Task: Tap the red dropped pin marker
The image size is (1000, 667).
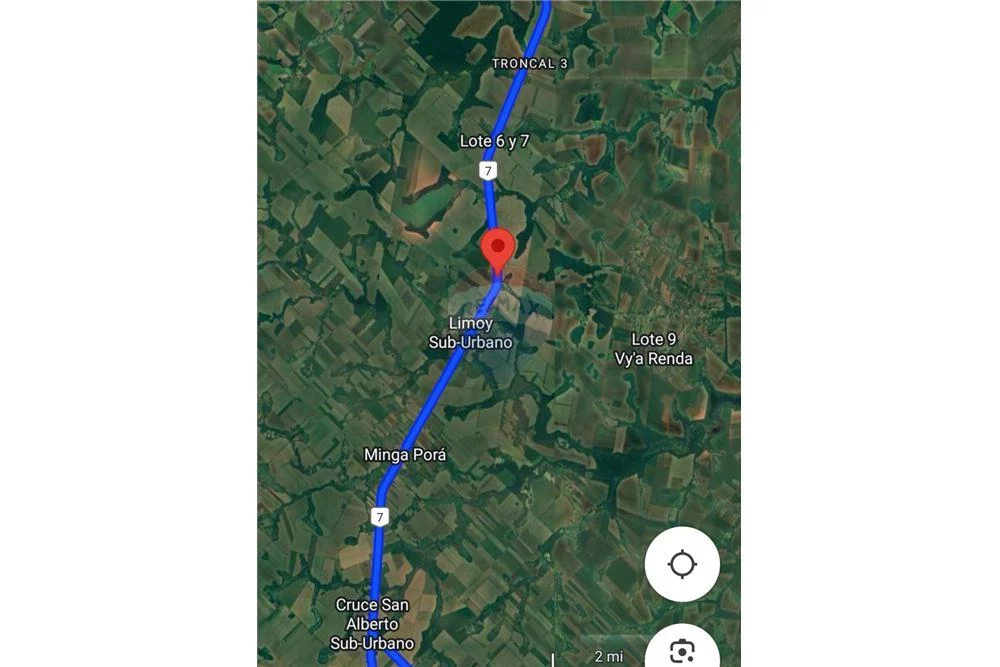Action: point(498,247)
